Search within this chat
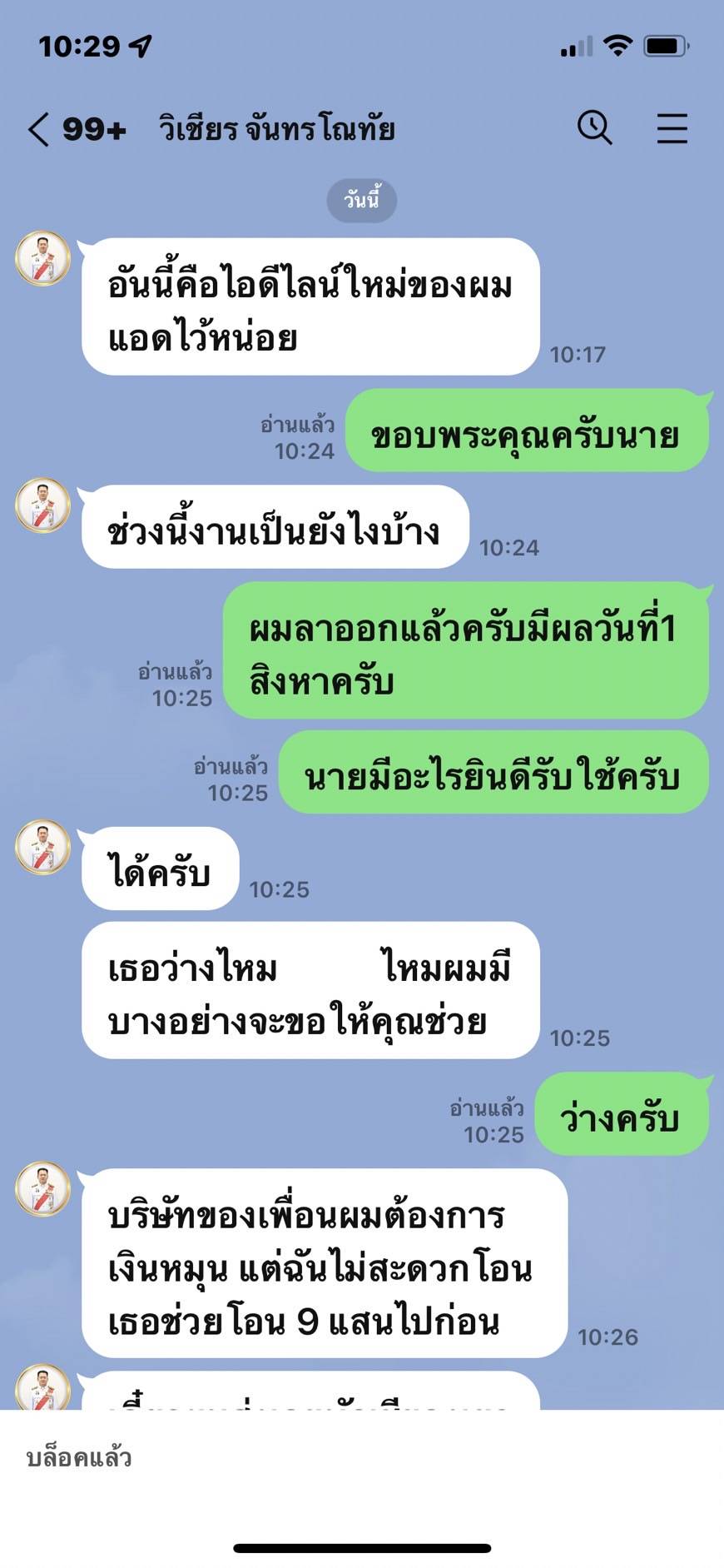 pyautogui.click(x=594, y=128)
